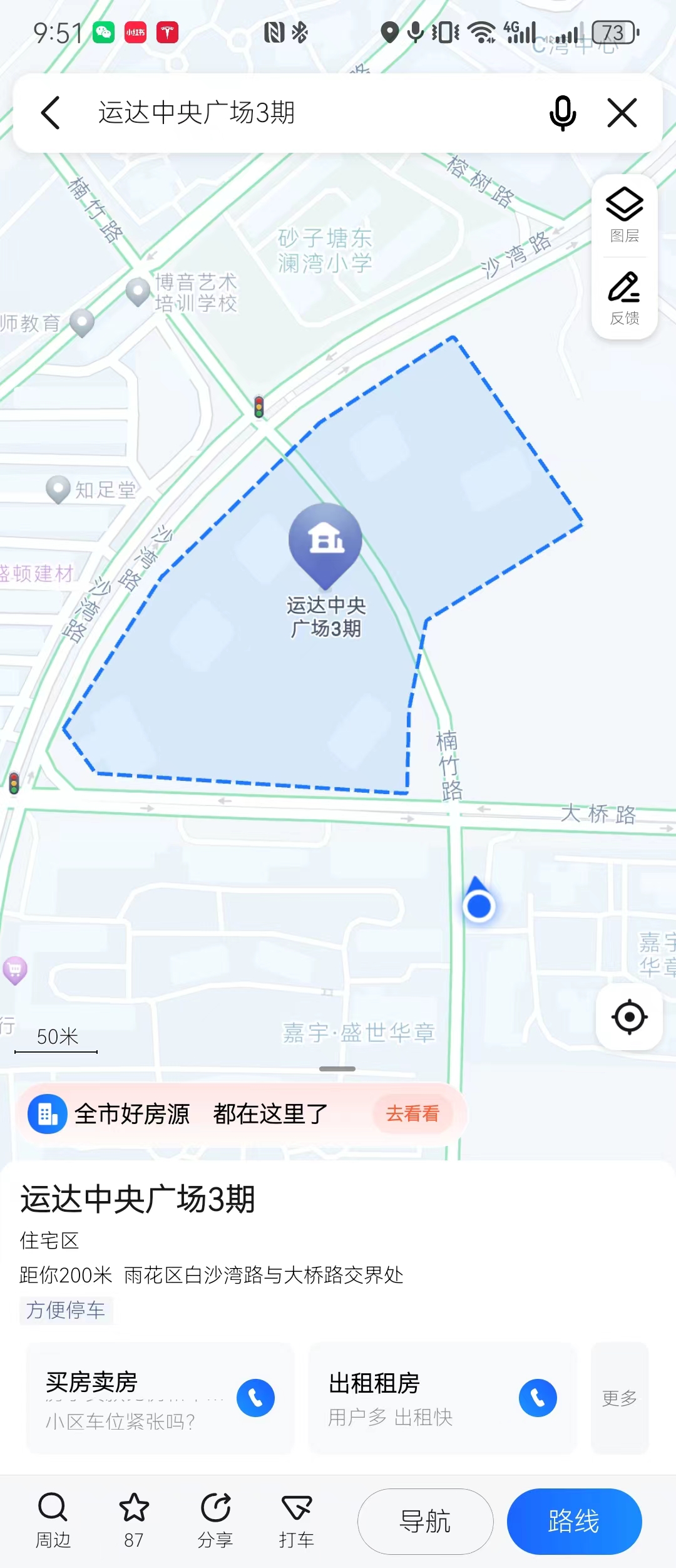This screenshot has width=676, height=1568.
Task: Select the 知足堂 map marker
Action: pyautogui.click(x=58, y=488)
